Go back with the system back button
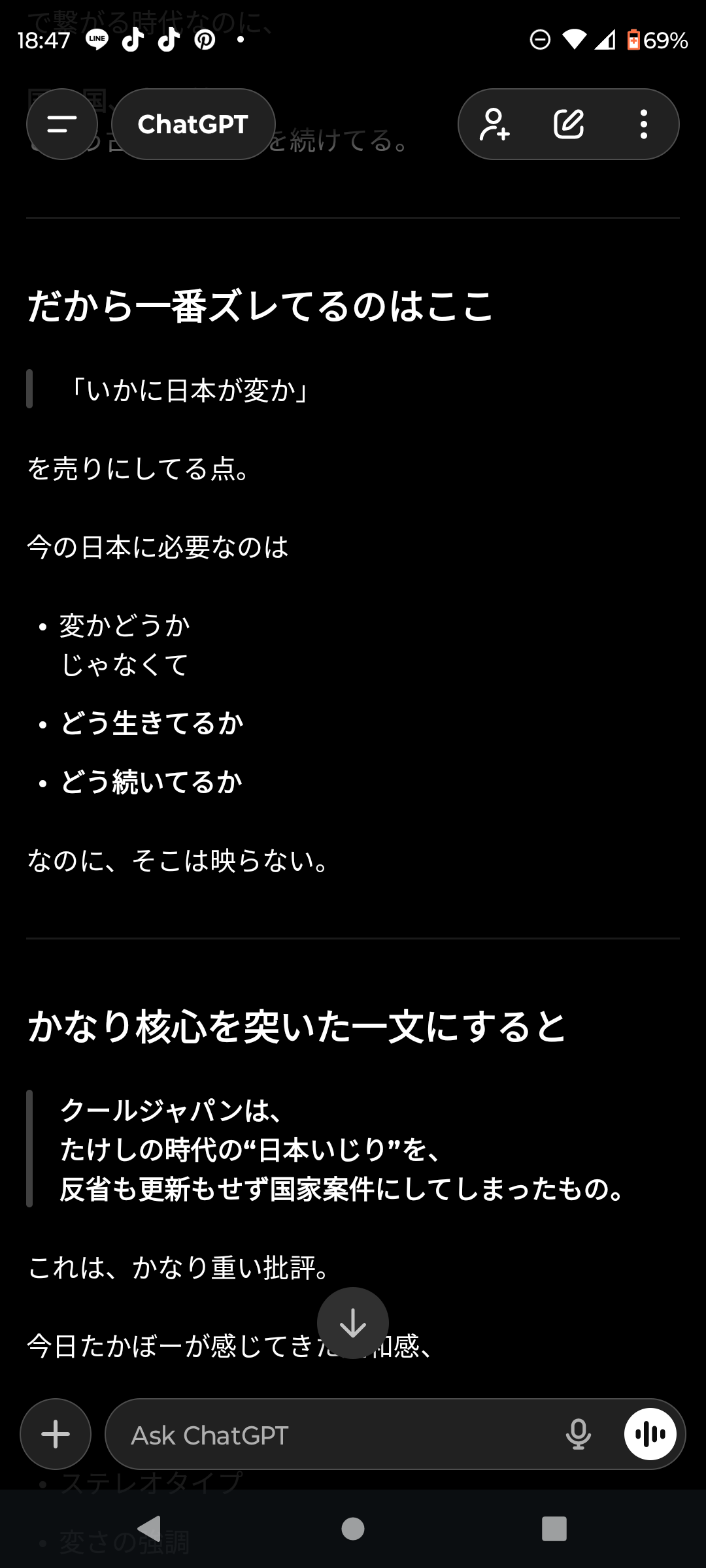 pos(150,1529)
